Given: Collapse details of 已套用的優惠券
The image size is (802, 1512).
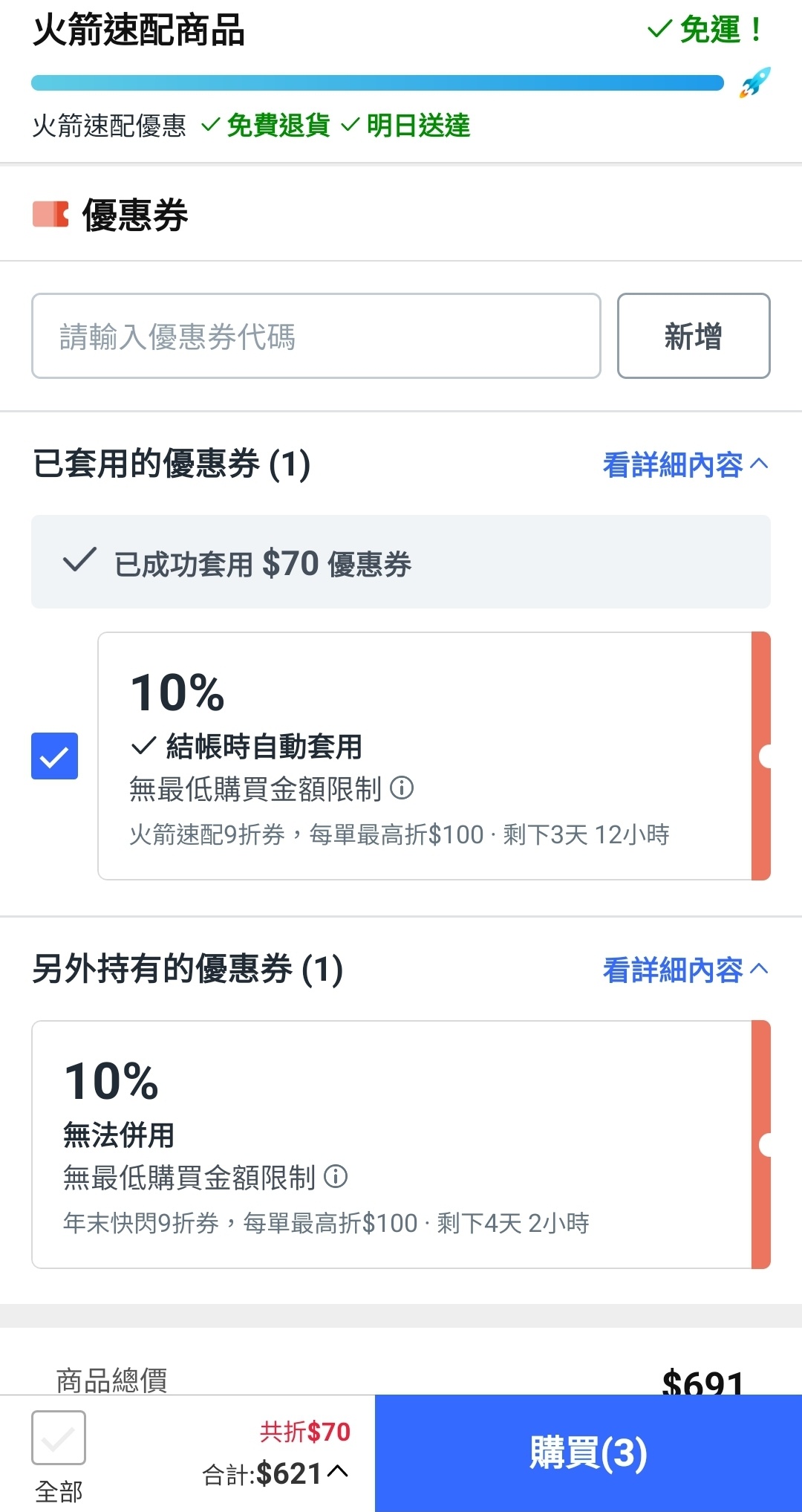Looking at the screenshot, I should [x=685, y=465].
